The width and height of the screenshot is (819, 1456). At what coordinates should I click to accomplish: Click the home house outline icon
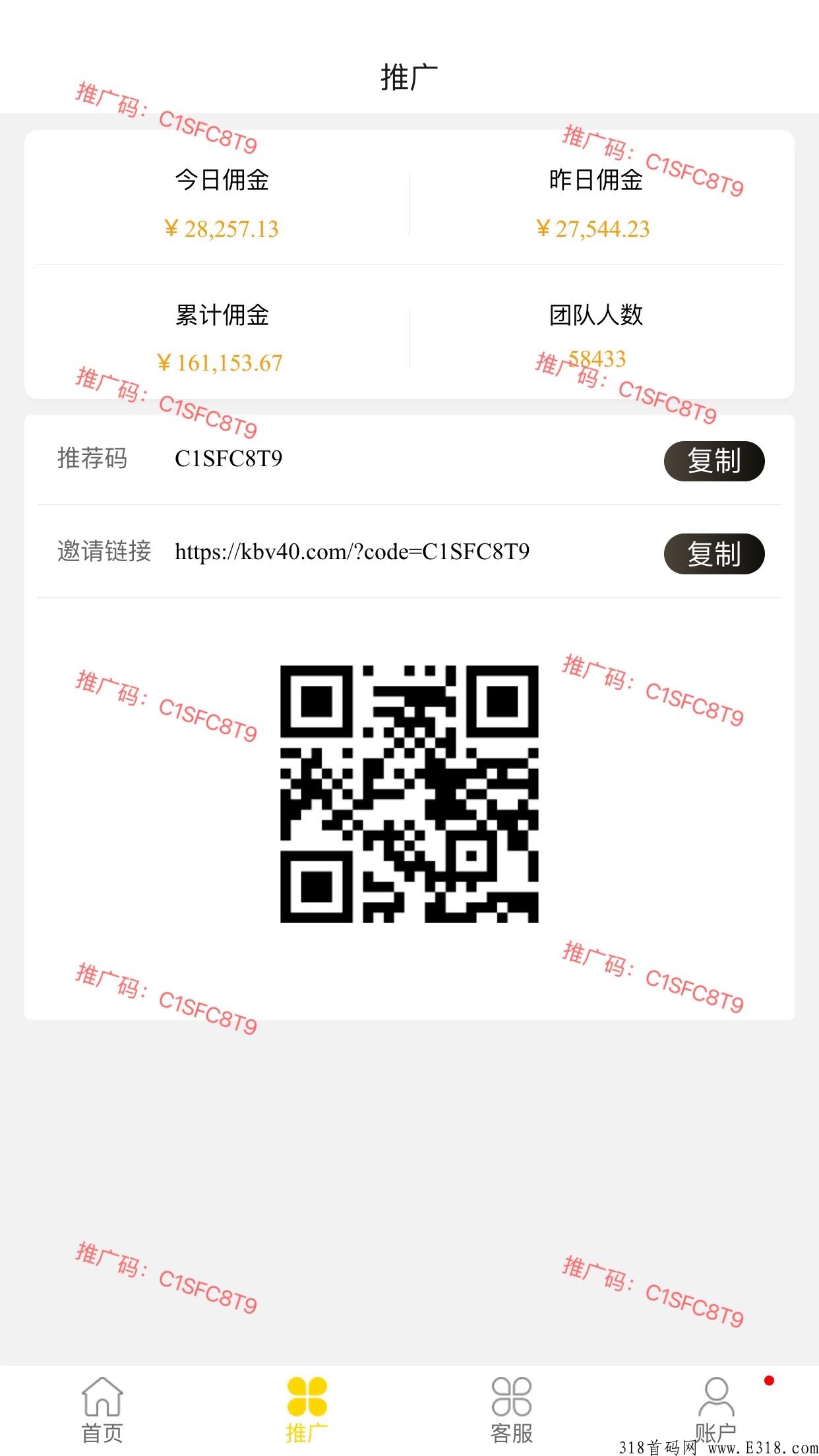coord(102,1398)
